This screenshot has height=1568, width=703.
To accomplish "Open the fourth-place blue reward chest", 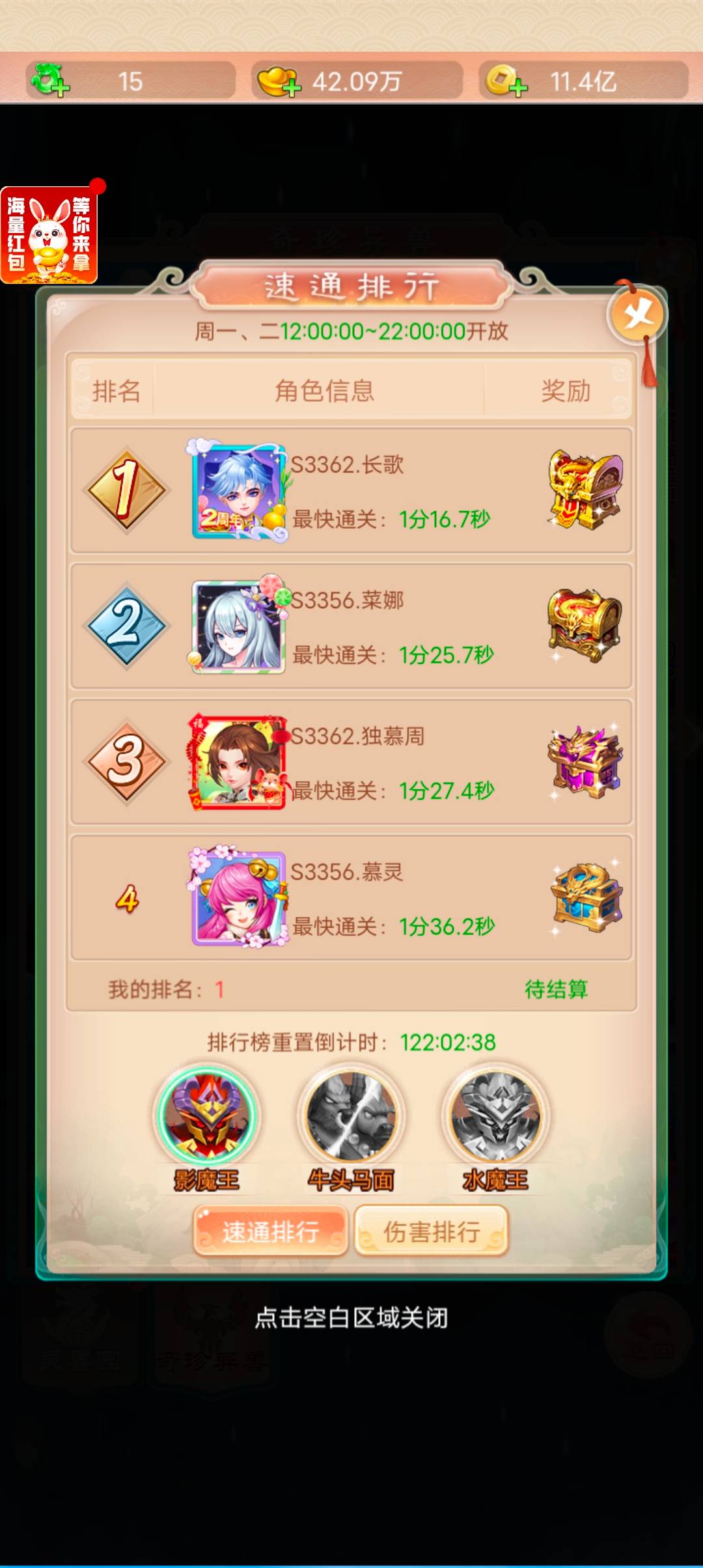I will pos(585,897).
